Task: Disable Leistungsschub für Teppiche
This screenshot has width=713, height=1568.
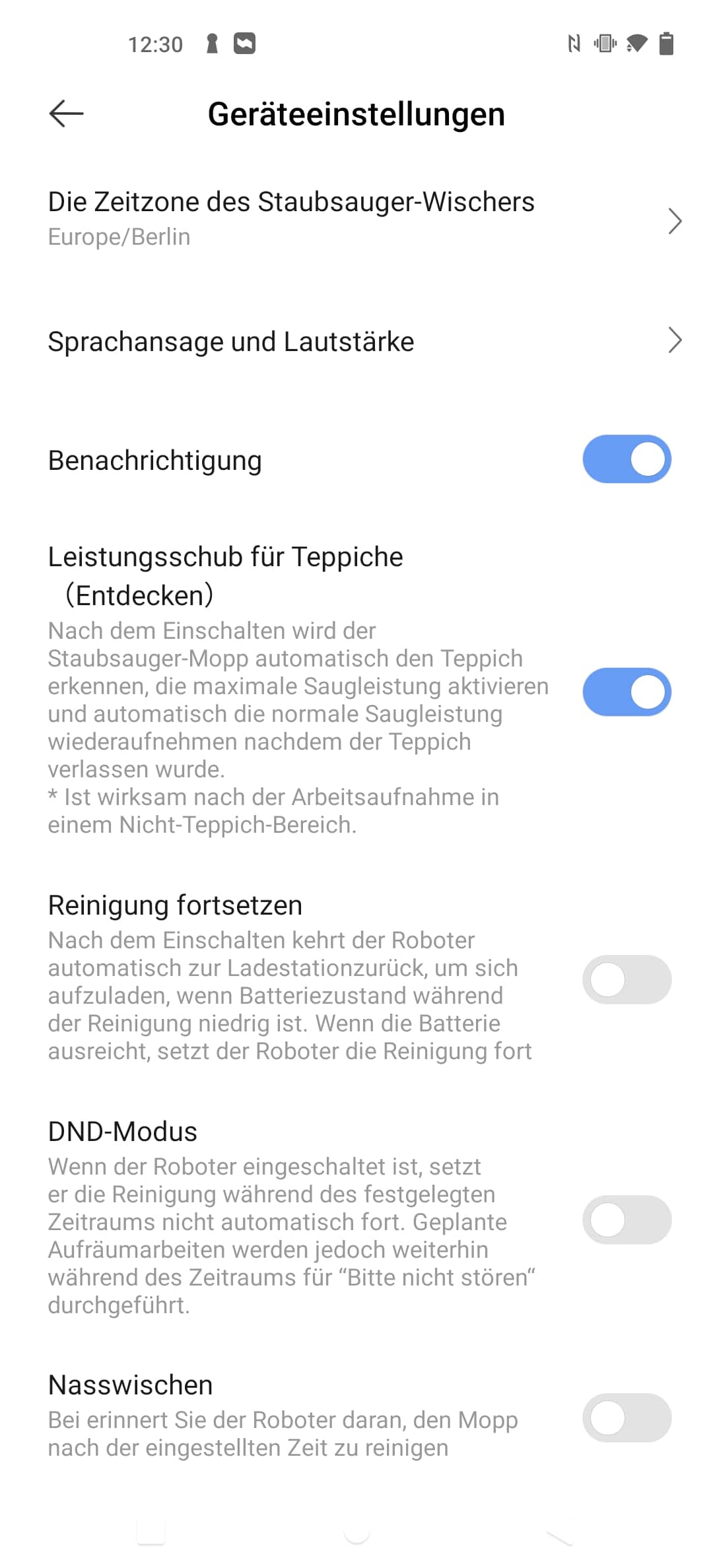Action: [627, 692]
